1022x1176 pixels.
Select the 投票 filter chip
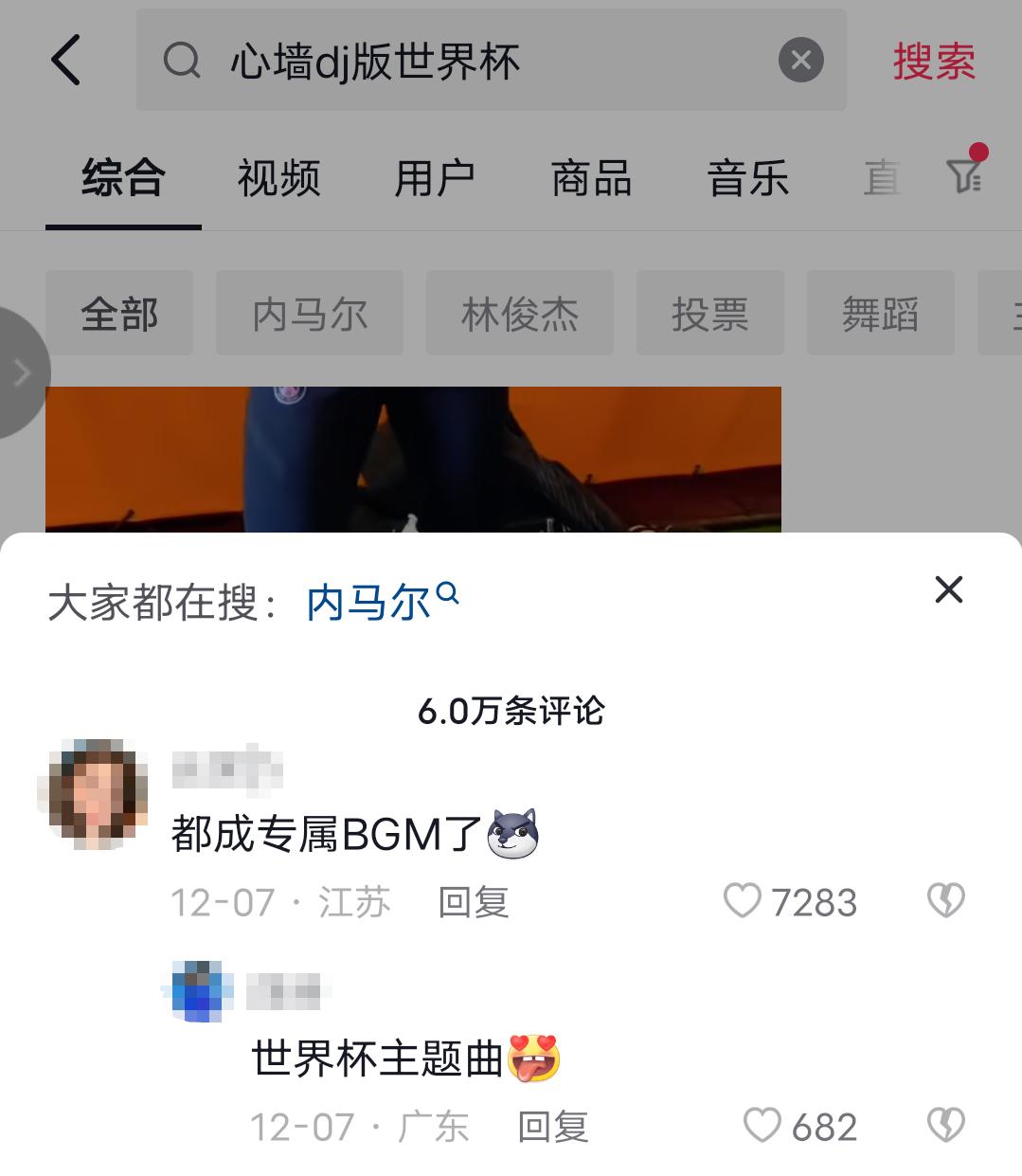710,314
